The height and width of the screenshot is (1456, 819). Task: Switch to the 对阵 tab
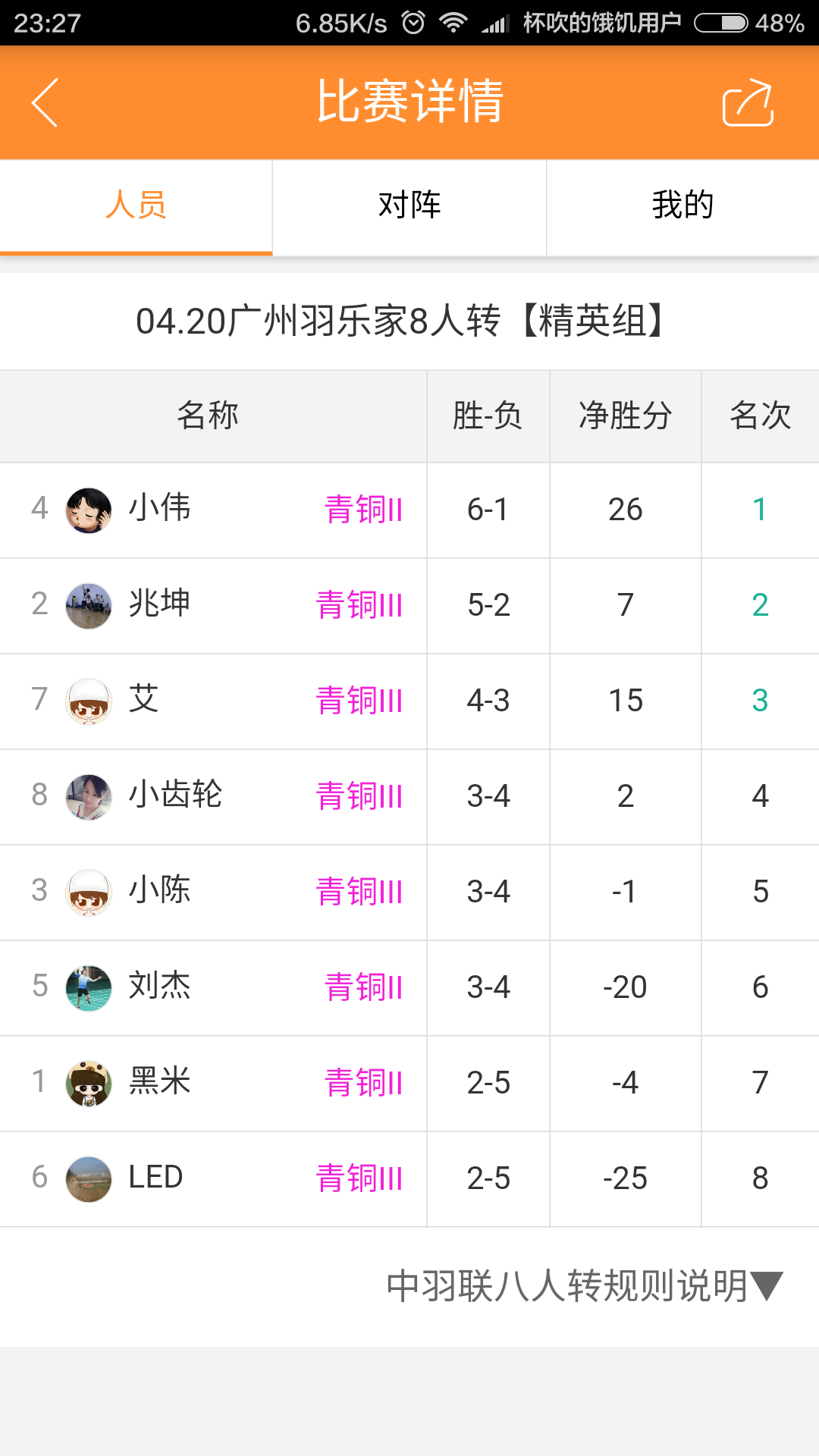click(409, 206)
